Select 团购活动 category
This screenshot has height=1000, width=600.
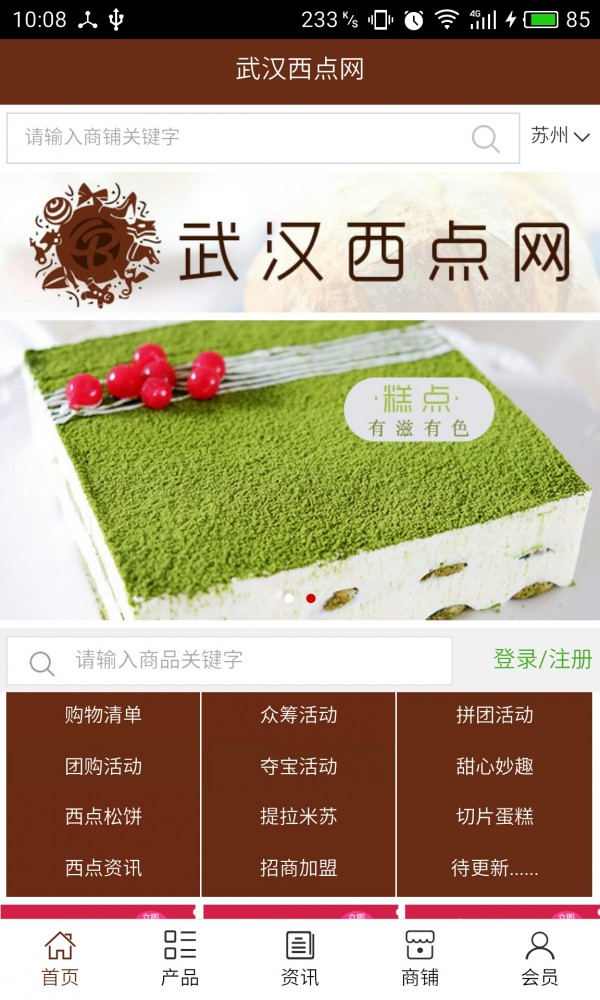(103, 766)
